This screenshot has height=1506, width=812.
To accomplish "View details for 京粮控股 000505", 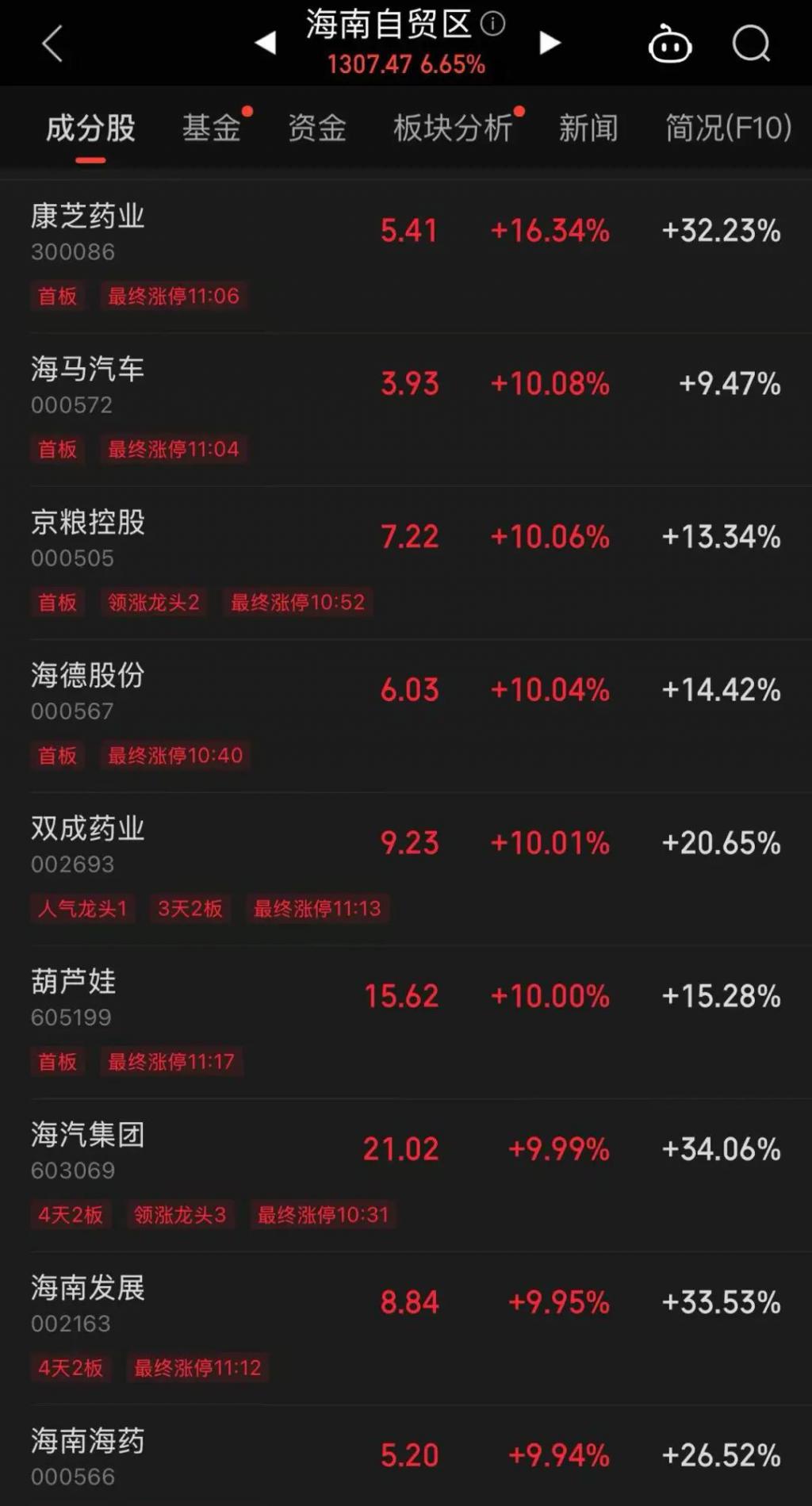I will [x=406, y=562].
